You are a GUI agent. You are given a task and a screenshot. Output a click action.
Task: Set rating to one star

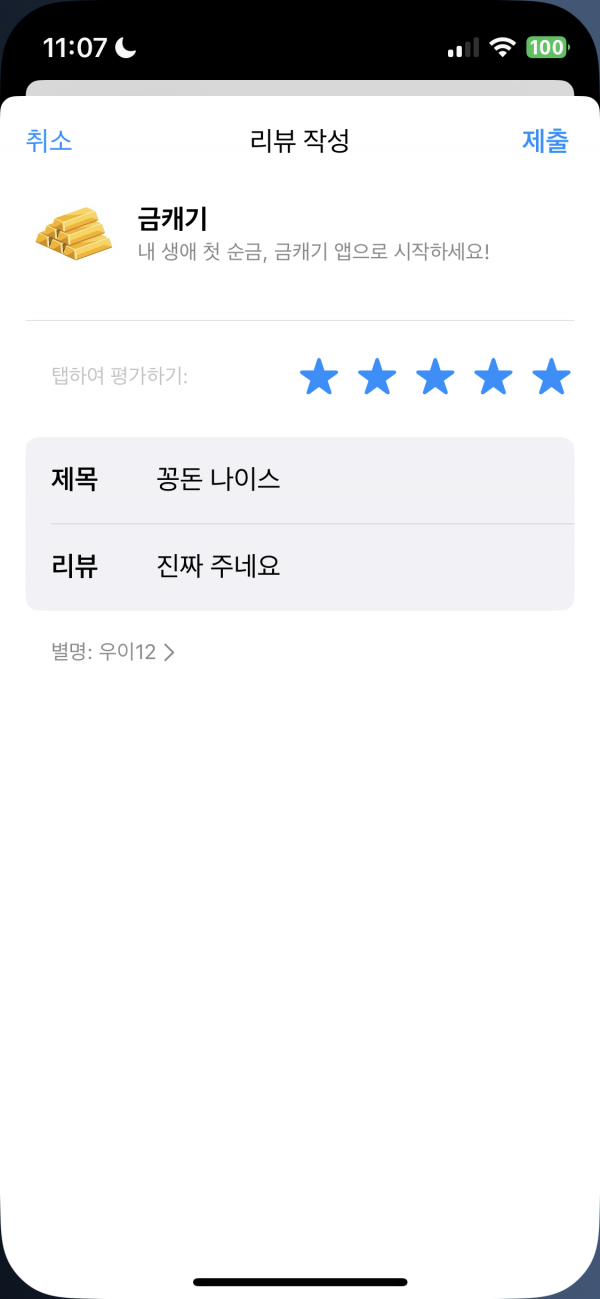coord(319,378)
